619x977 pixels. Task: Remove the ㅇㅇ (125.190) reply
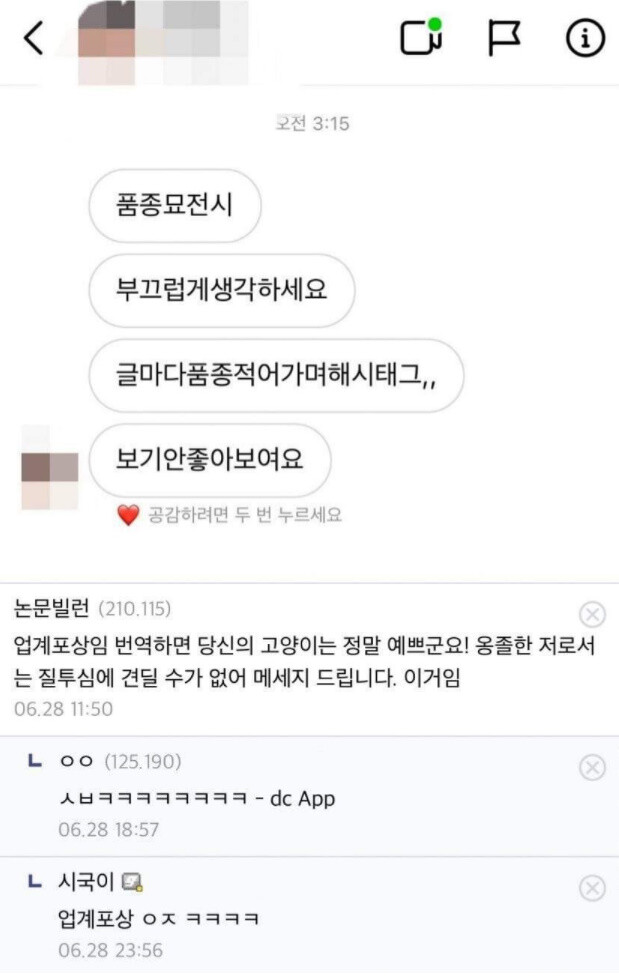[592, 767]
